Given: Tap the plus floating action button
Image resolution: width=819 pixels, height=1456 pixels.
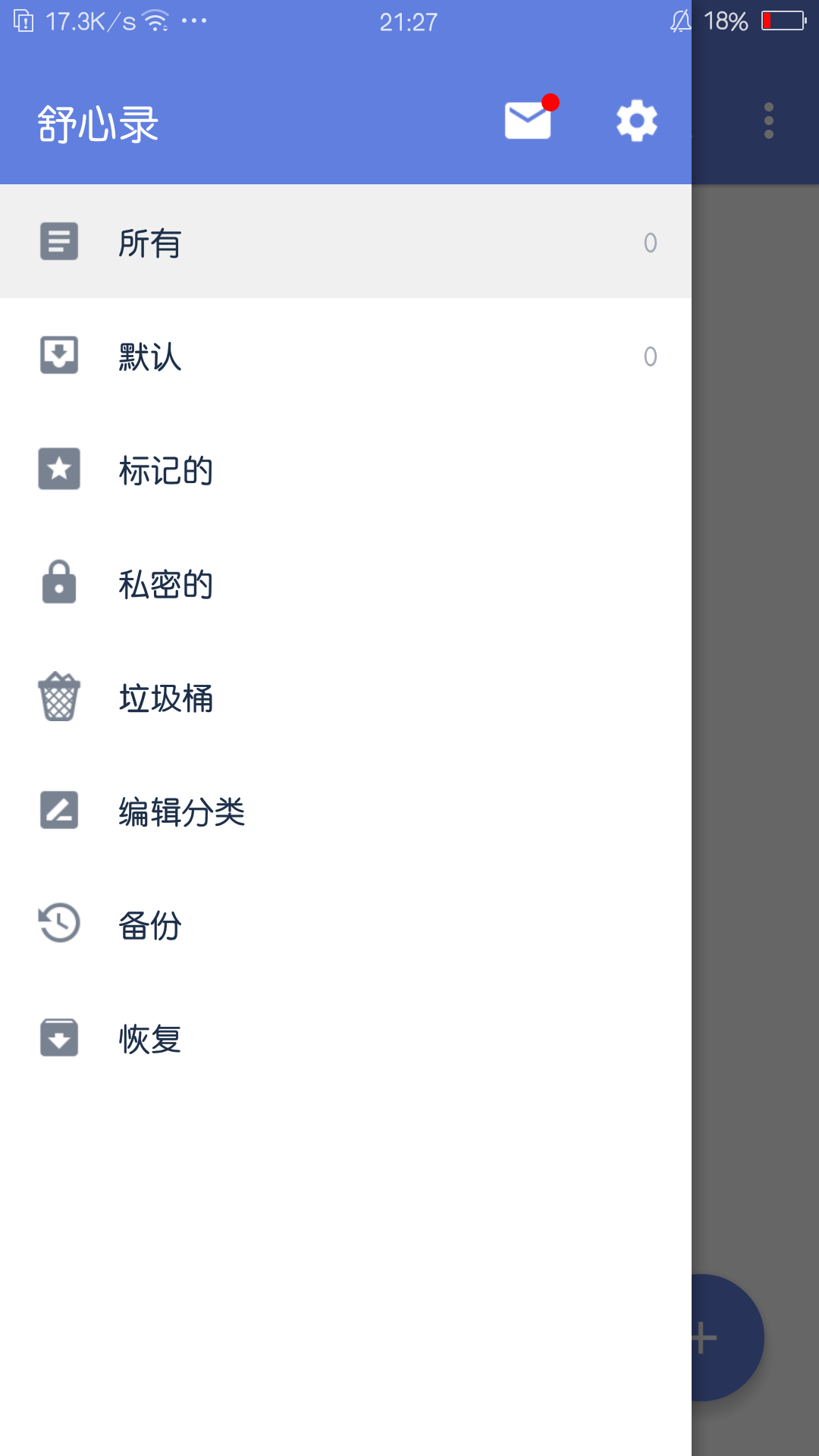Looking at the screenshot, I should 728,1338.
